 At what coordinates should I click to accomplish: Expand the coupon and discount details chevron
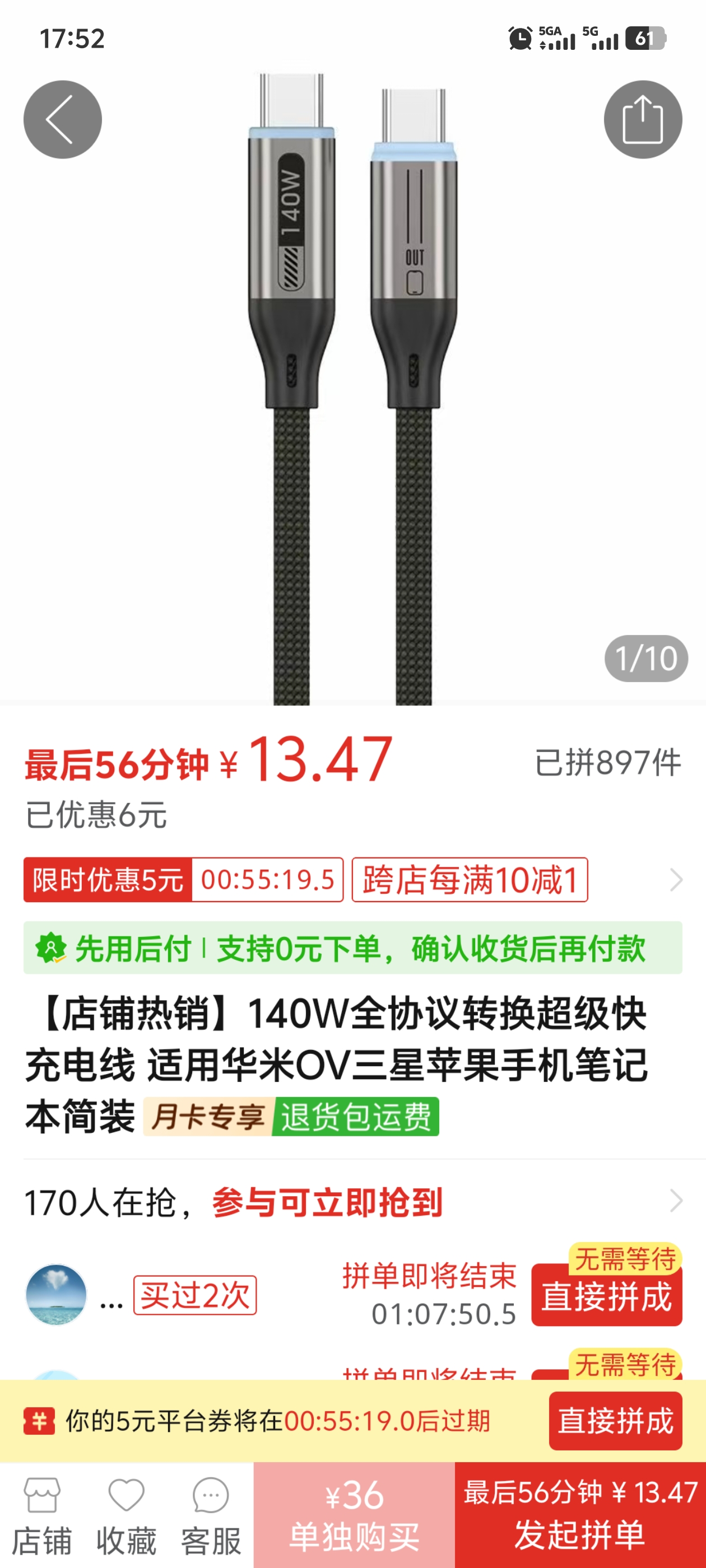pos(676,880)
